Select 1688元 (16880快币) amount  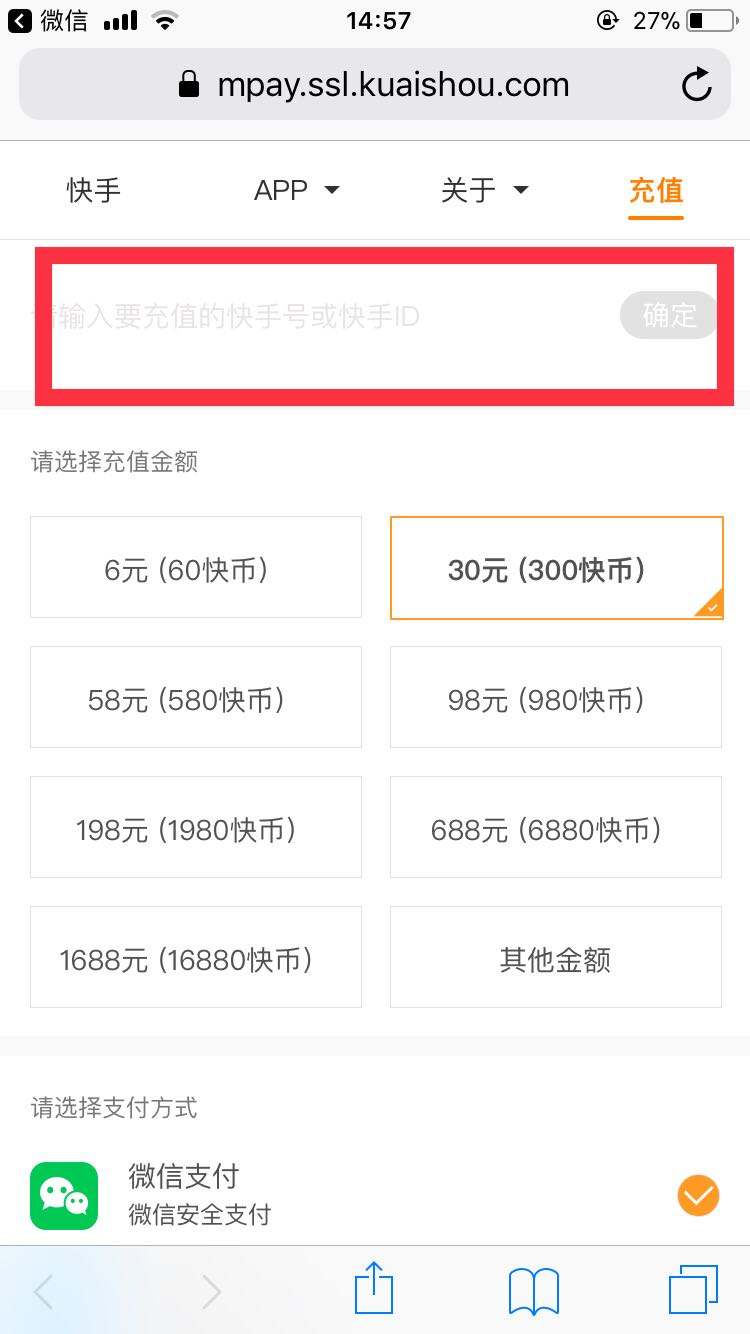click(196, 957)
